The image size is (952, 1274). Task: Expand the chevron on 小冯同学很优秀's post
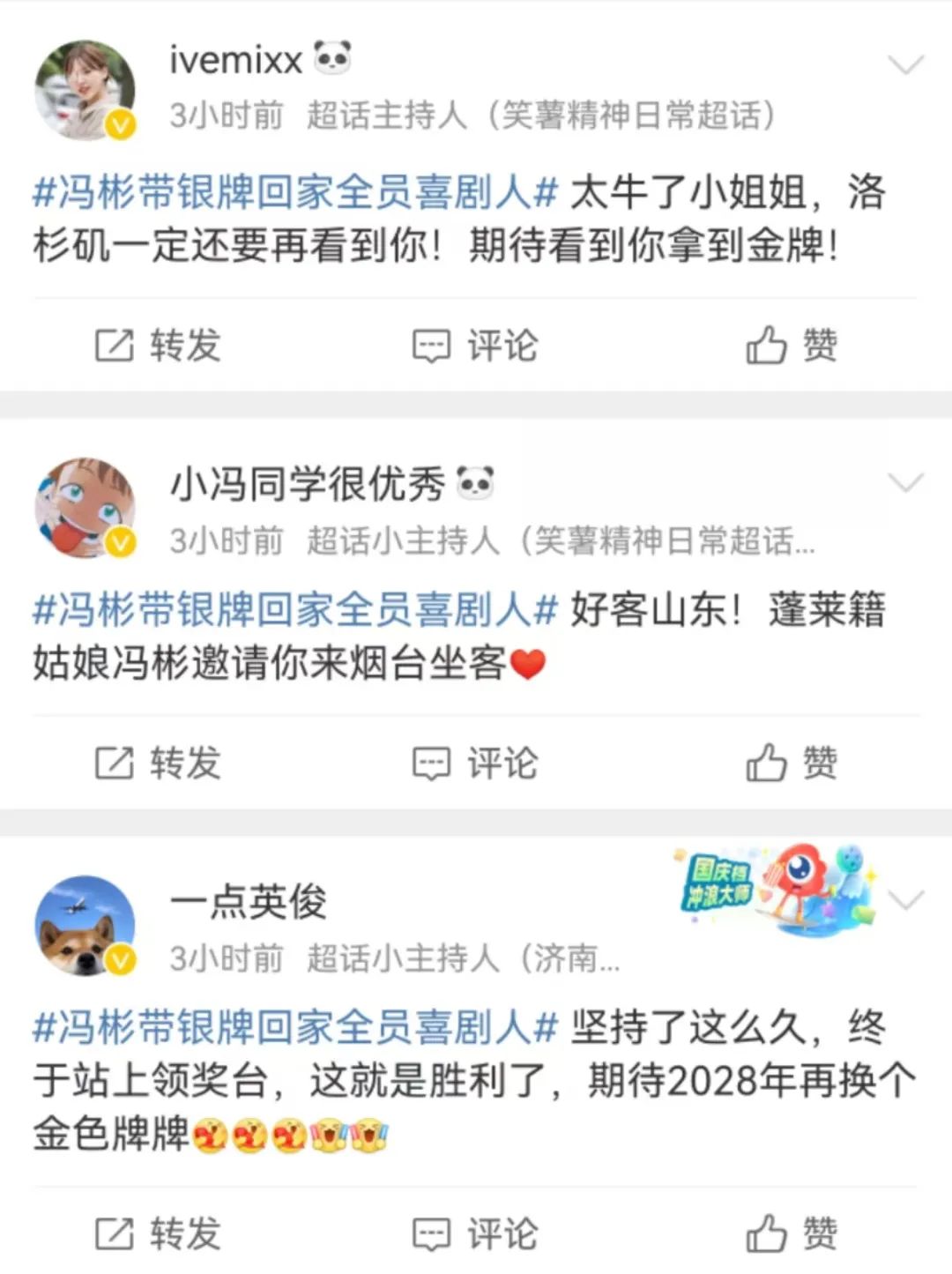click(905, 482)
